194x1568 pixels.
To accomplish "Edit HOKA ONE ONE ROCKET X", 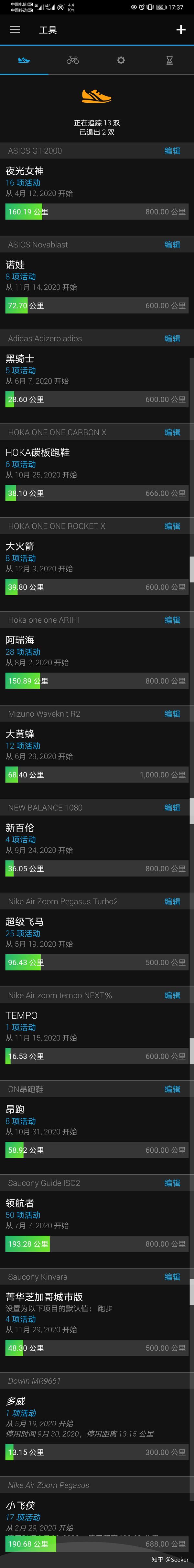I will click(x=172, y=526).
